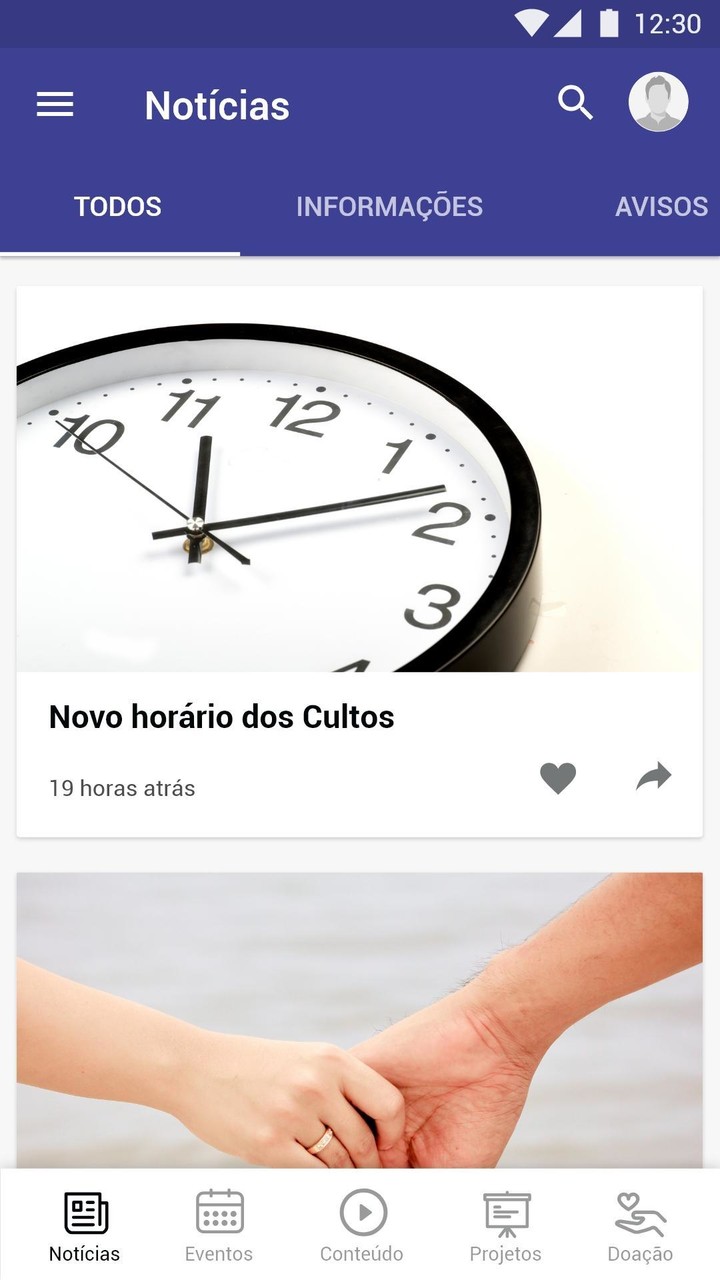Go to the Eventos section
Image resolution: width=720 pixels, height=1280 pixels.
tap(219, 1226)
